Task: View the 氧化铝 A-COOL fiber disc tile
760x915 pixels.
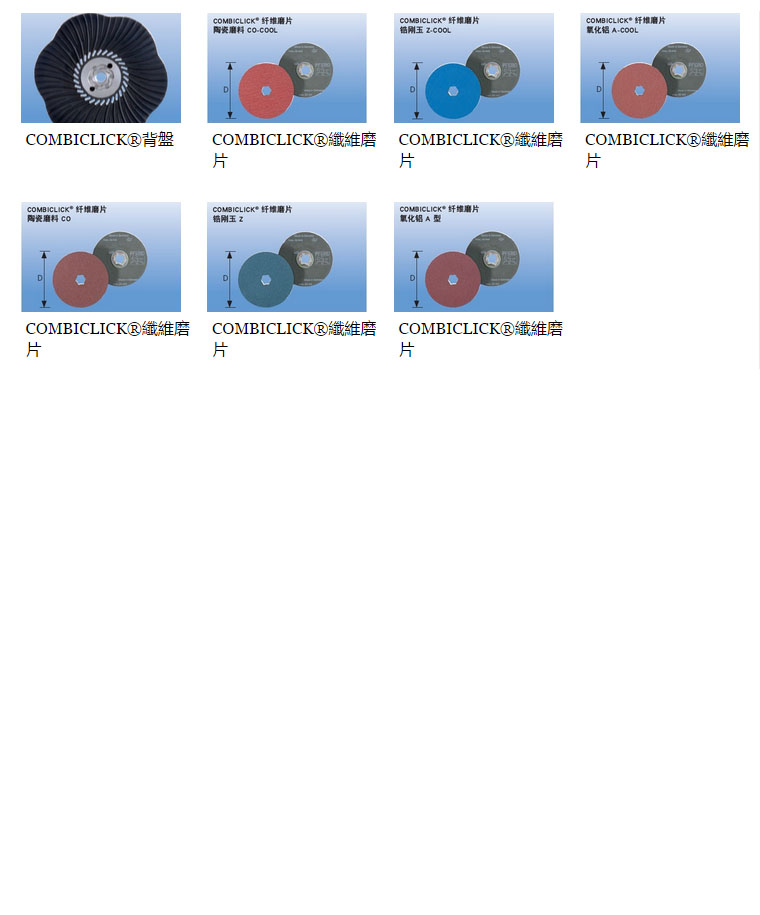Action: click(660, 68)
